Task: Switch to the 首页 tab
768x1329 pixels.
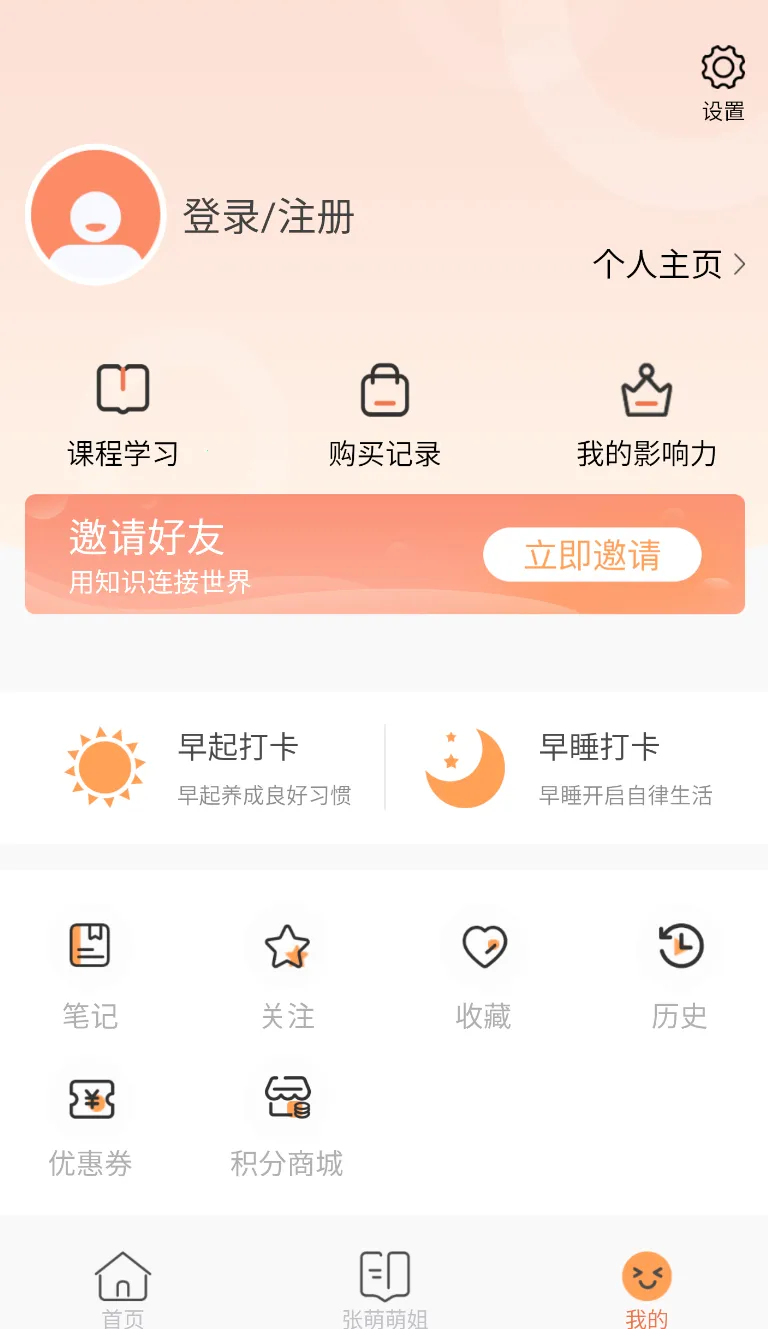Action: coord(122,1283)
